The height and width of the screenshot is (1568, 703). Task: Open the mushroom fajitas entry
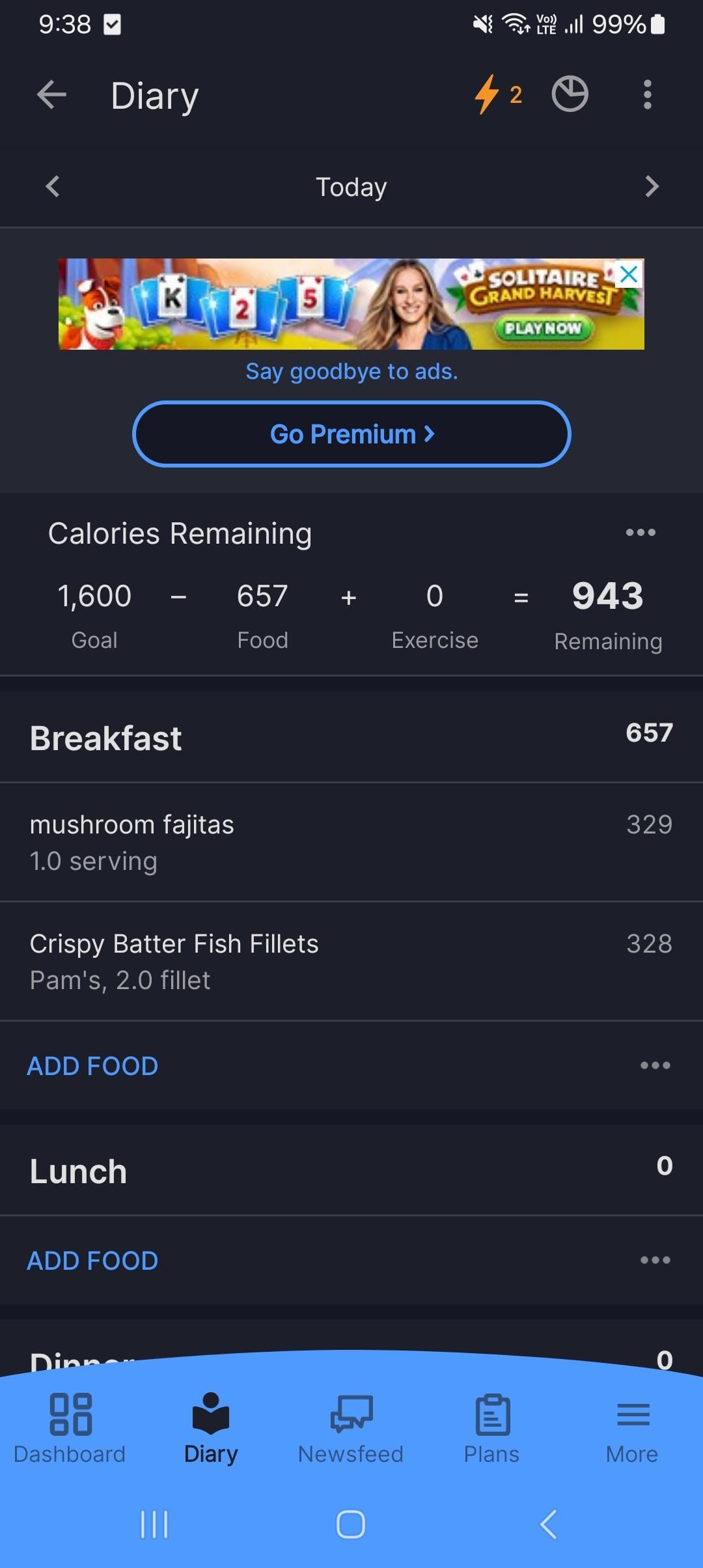point(351,842)
